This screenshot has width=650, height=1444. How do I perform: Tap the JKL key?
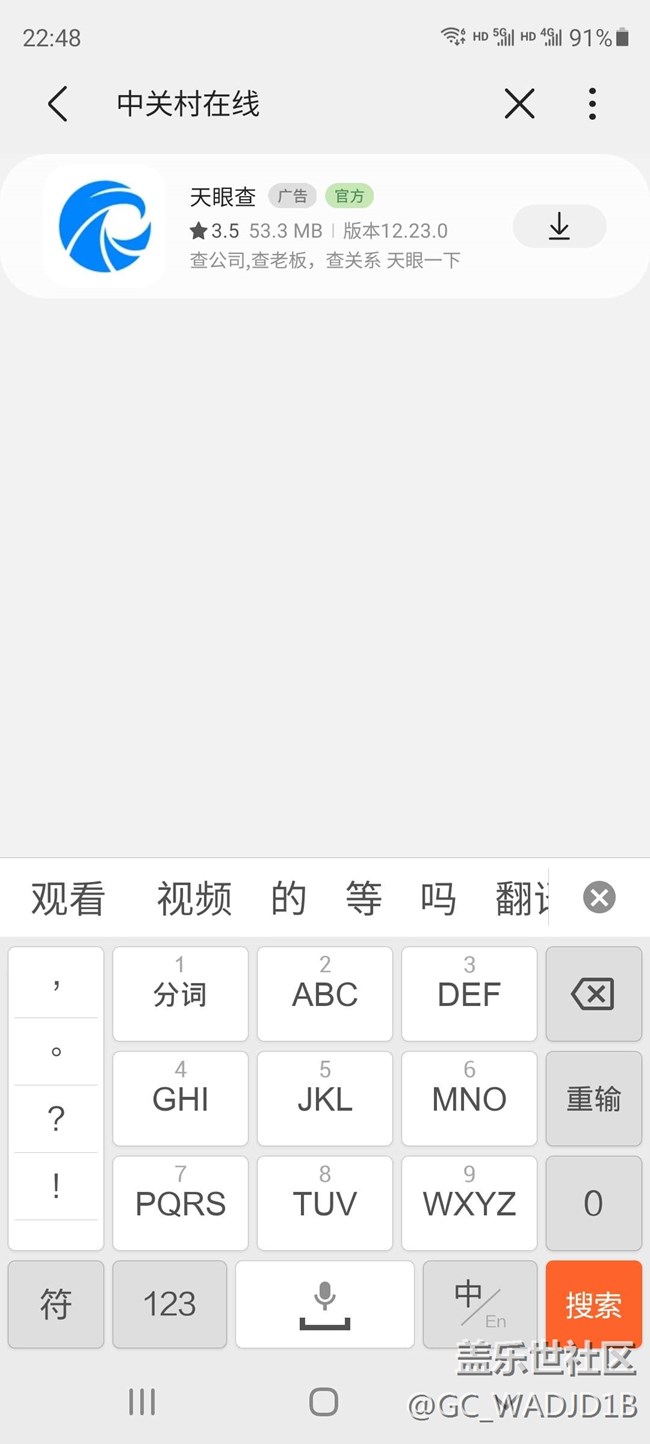click(x=325, y=1099)
